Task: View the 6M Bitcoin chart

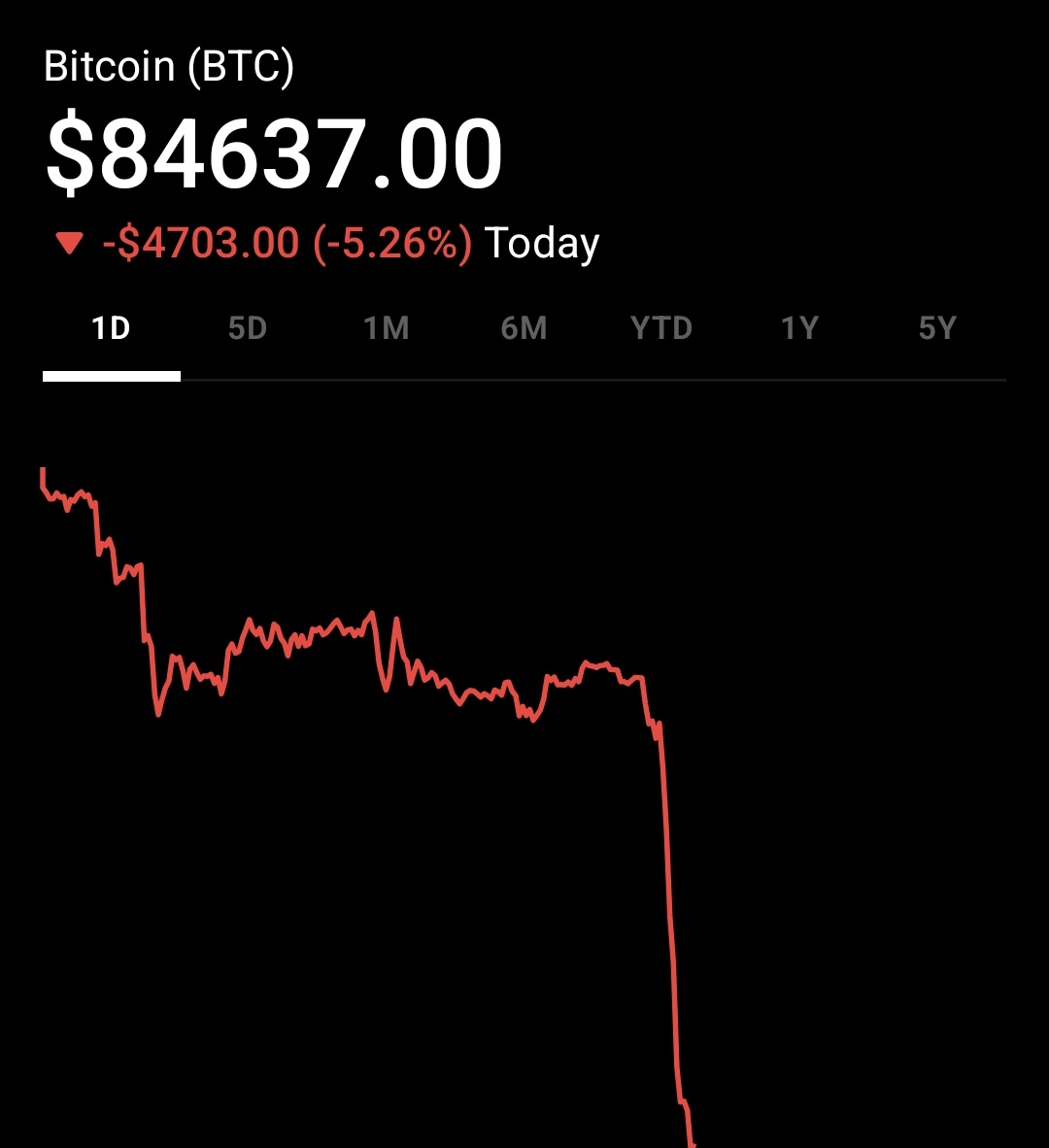Action: point(525,329)
